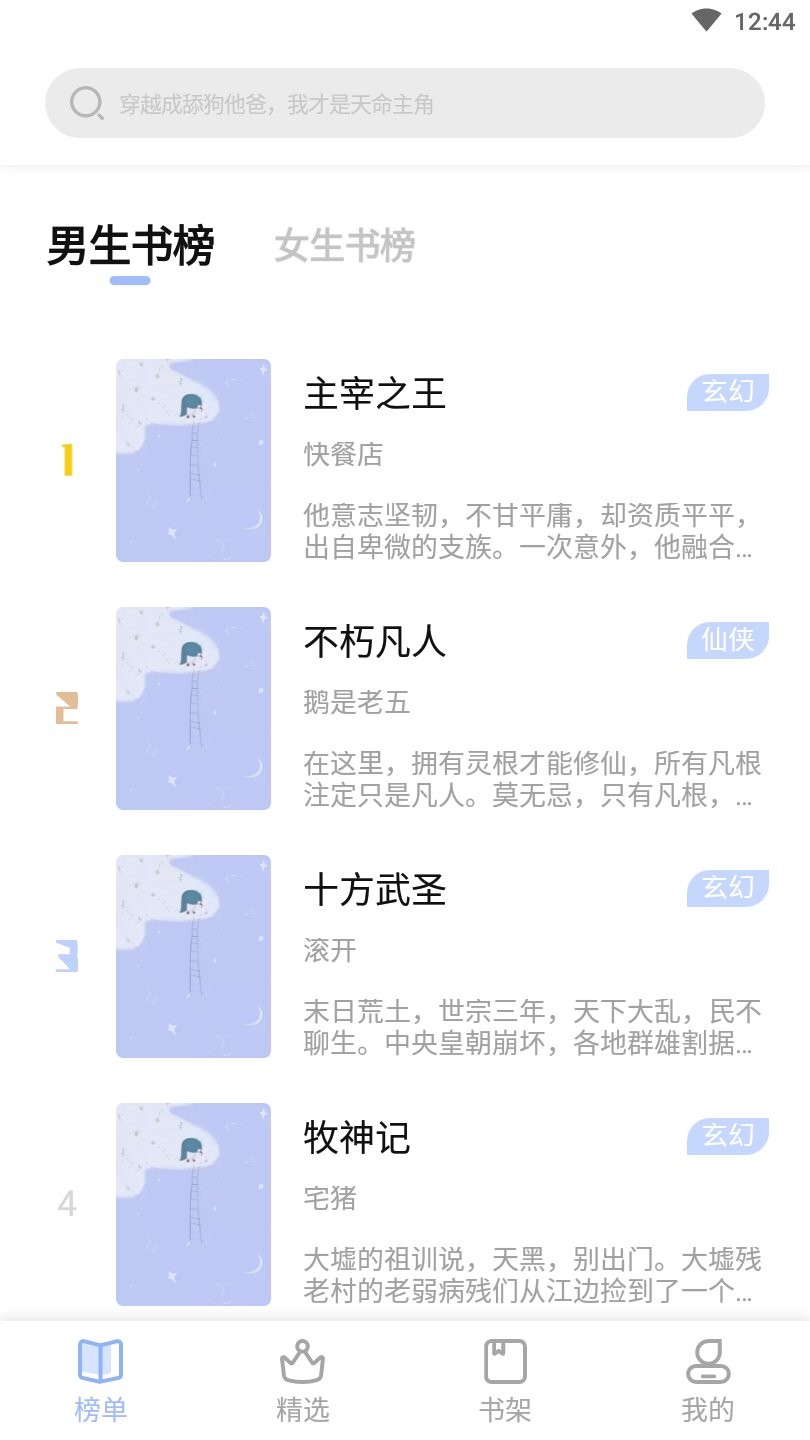Select the 仙侠 tag on 不朽凡人
The width and height of the screenshot is (810, 1440).
[x=727, y=639]
